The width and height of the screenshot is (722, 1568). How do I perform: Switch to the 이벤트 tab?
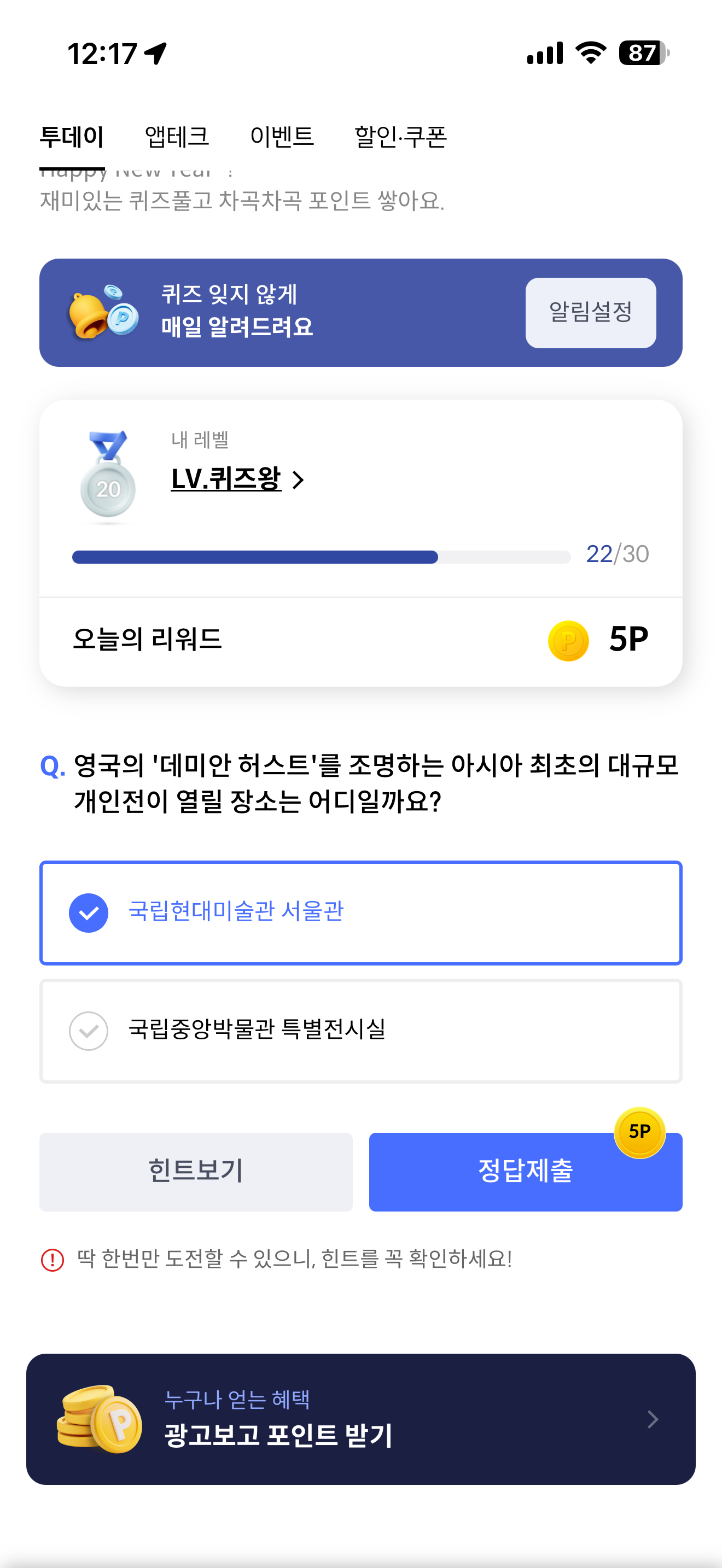click(x=282, y=136)
